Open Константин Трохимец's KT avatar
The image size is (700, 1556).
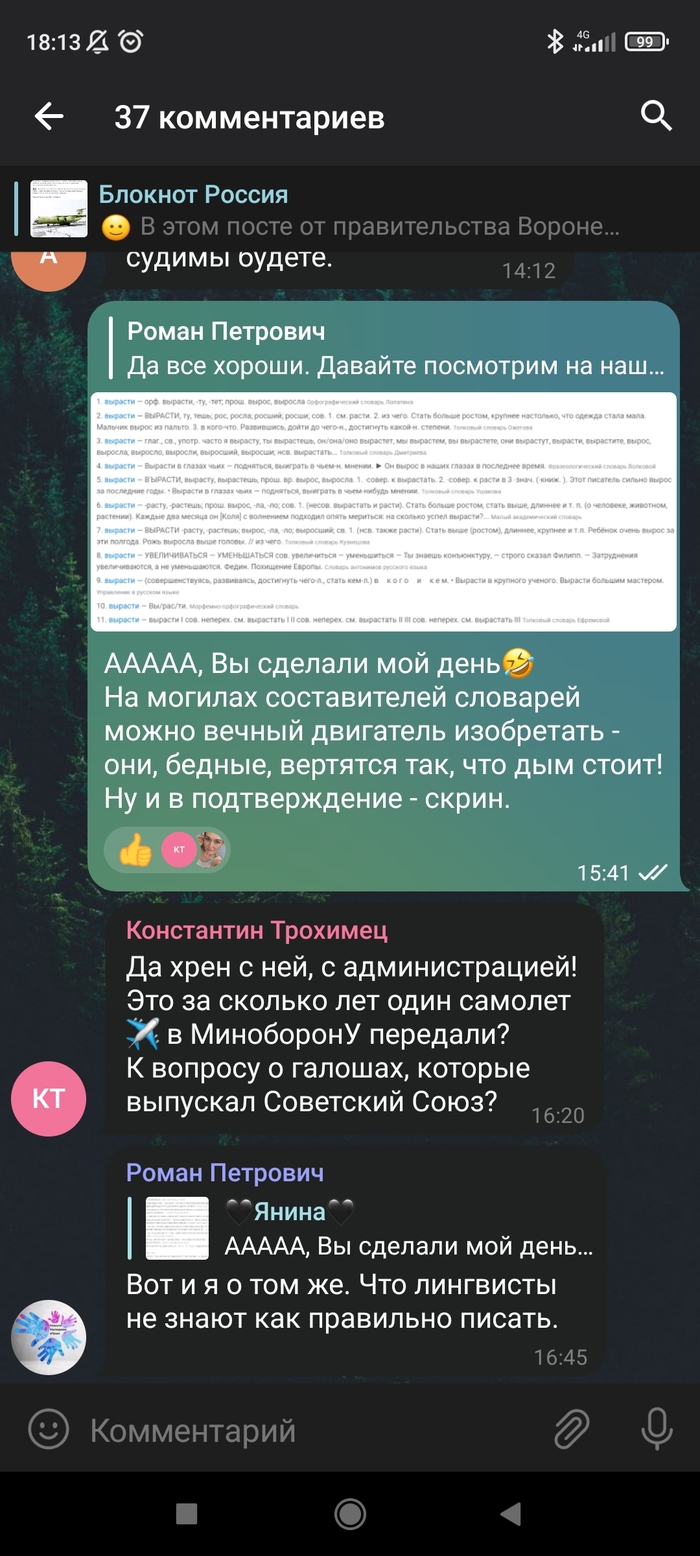point(48,1098)
